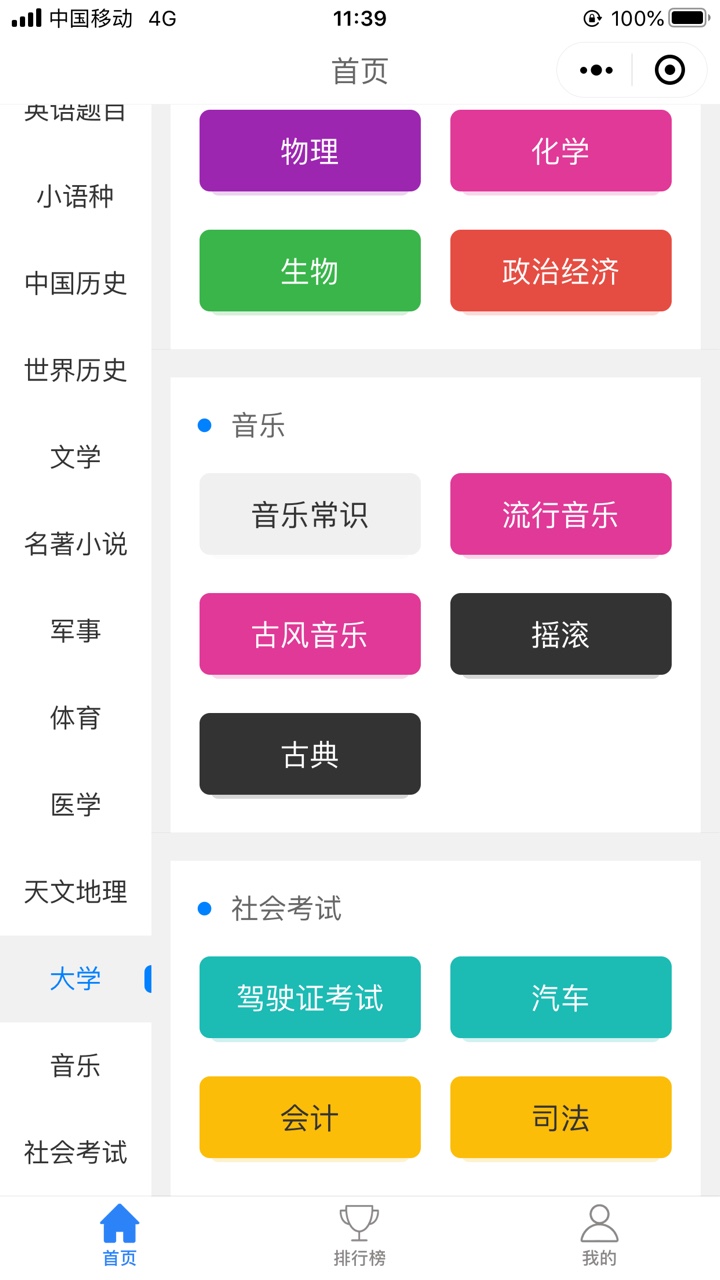Select 天文地理 in the side list
Screen dimensions: 720x1280
[76, 892]
